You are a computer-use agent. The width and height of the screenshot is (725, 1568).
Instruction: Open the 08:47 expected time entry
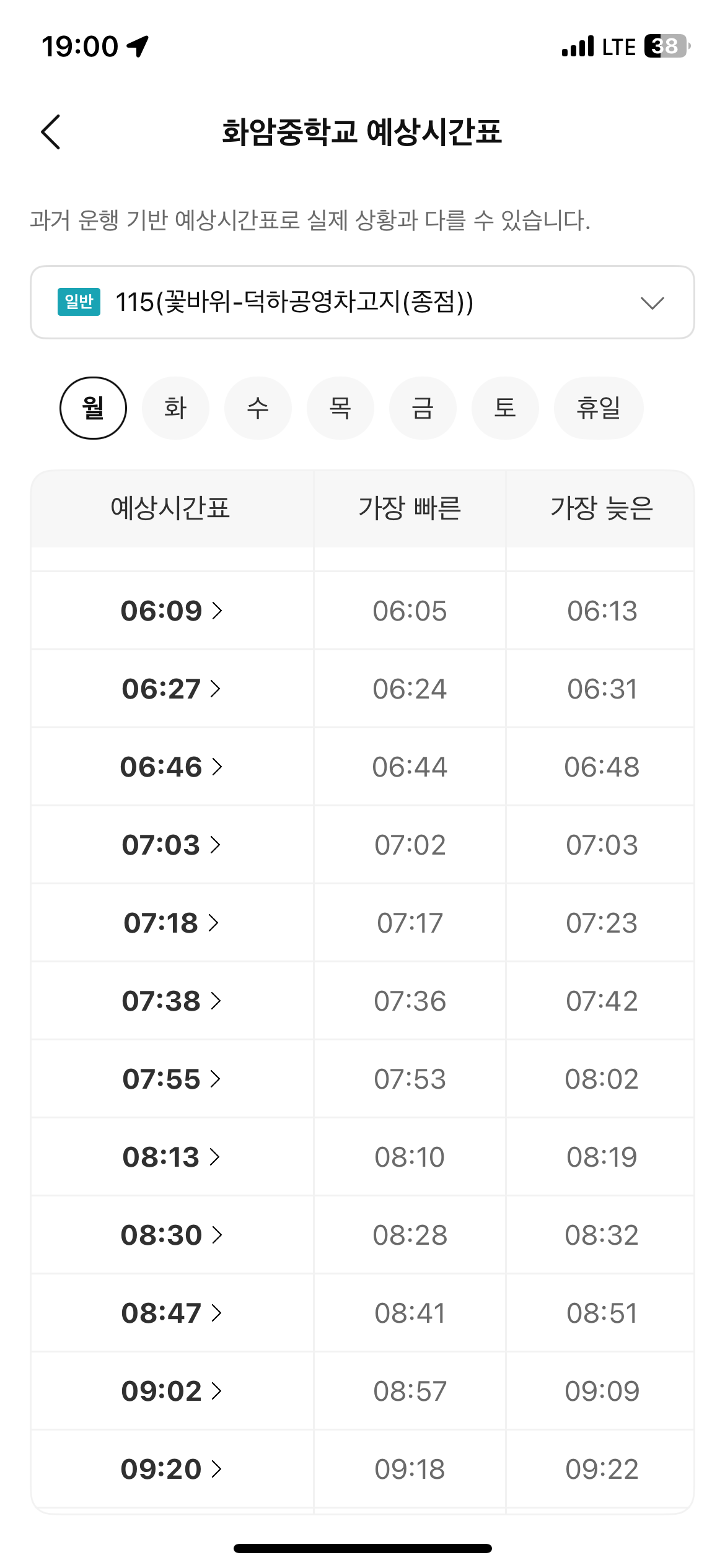pos(171,1313)
